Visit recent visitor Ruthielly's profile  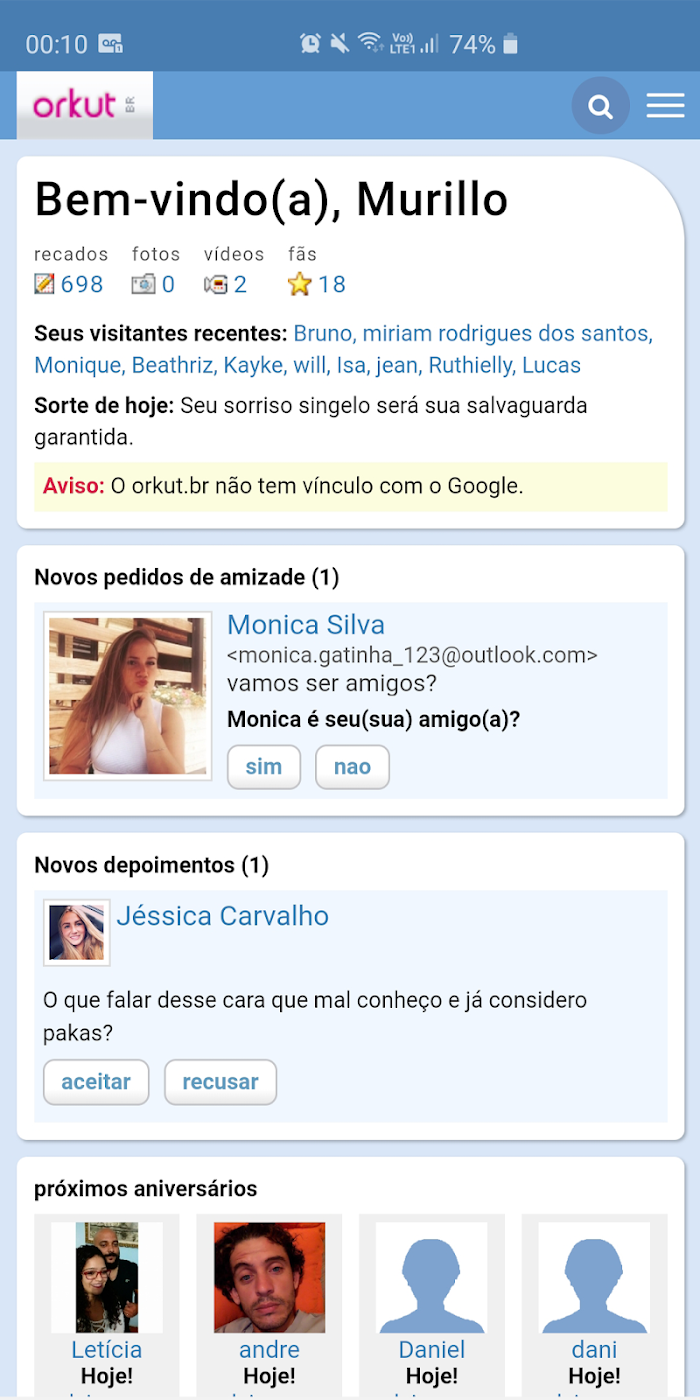point(469,365)
